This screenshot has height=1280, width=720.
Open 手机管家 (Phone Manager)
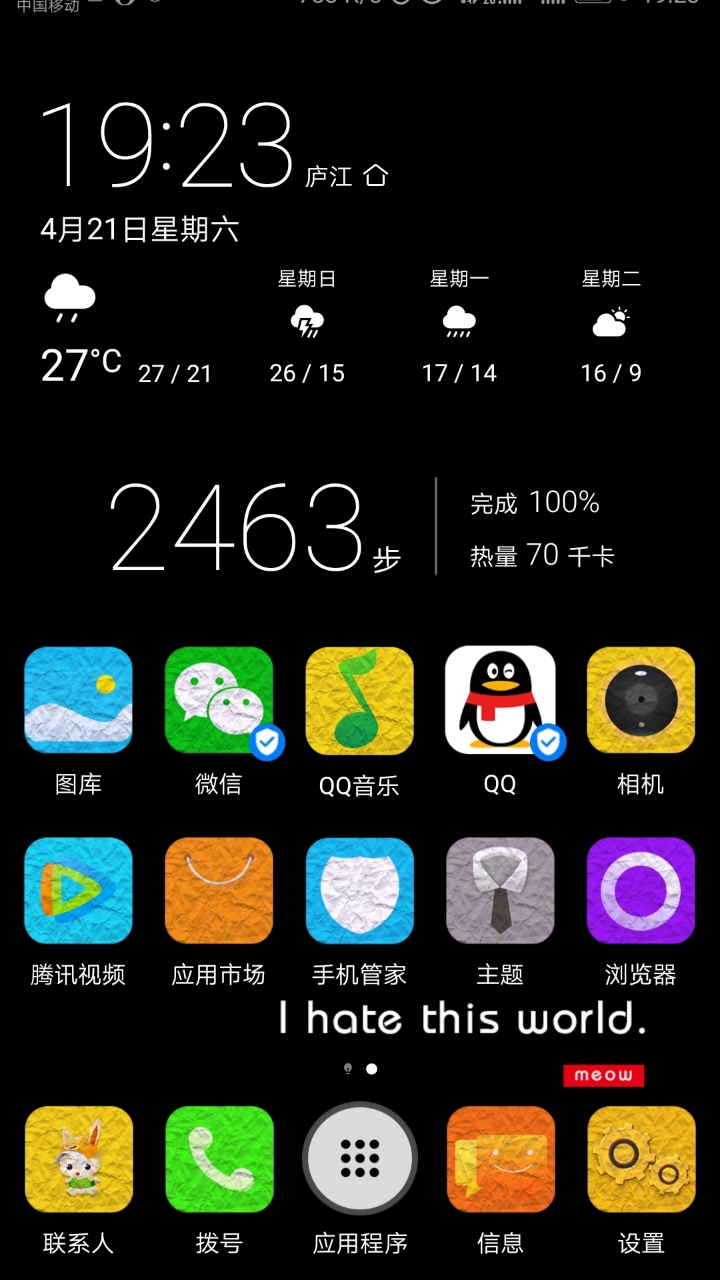359,890
